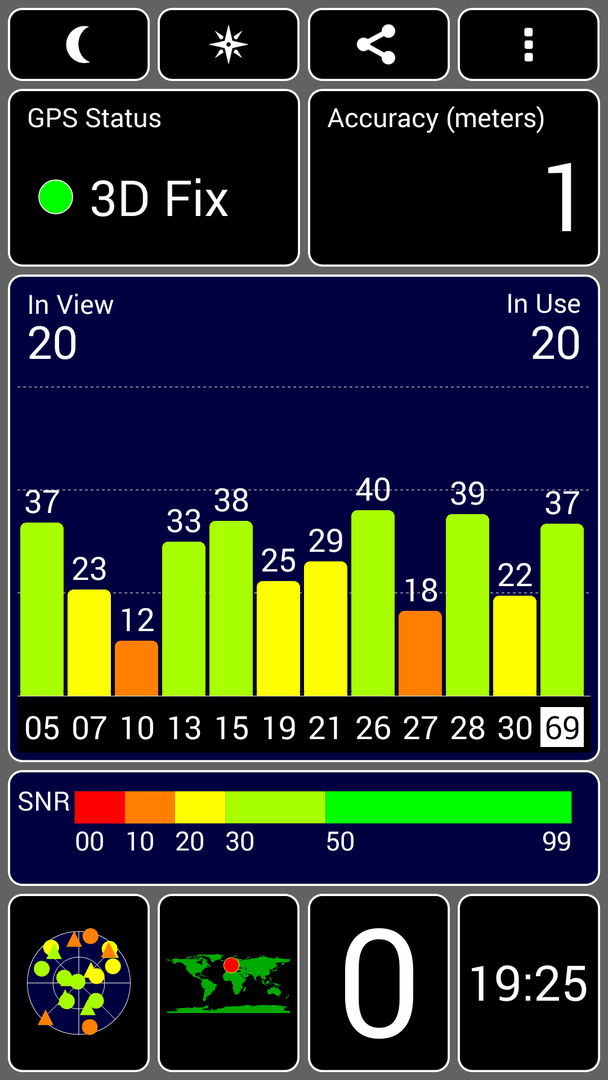608x1080 pixels.
Task: Tap the Accuracy (meters) tile
Action: 454,178
